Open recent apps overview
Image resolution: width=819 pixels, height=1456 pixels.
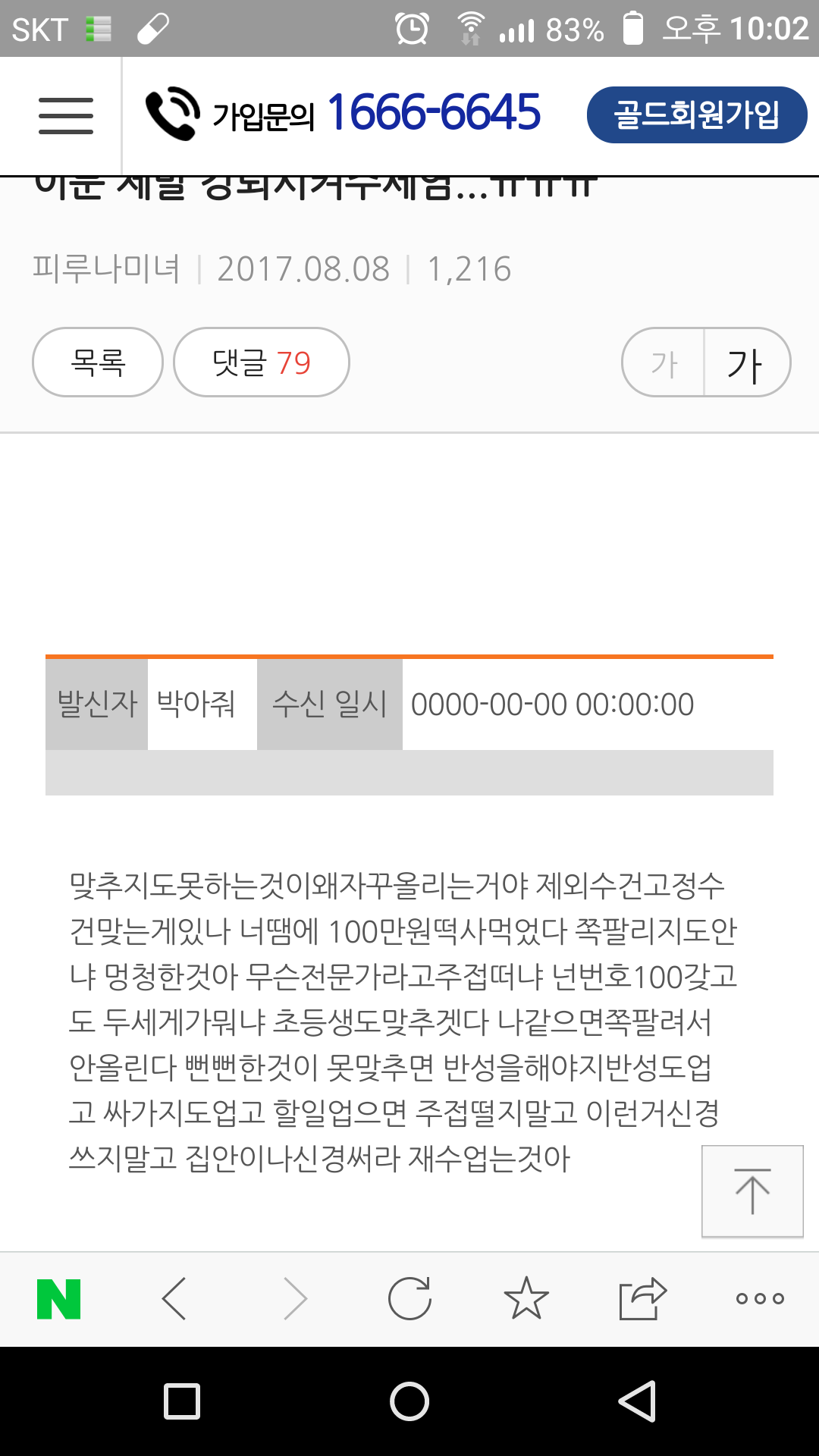pos(182,1401)
